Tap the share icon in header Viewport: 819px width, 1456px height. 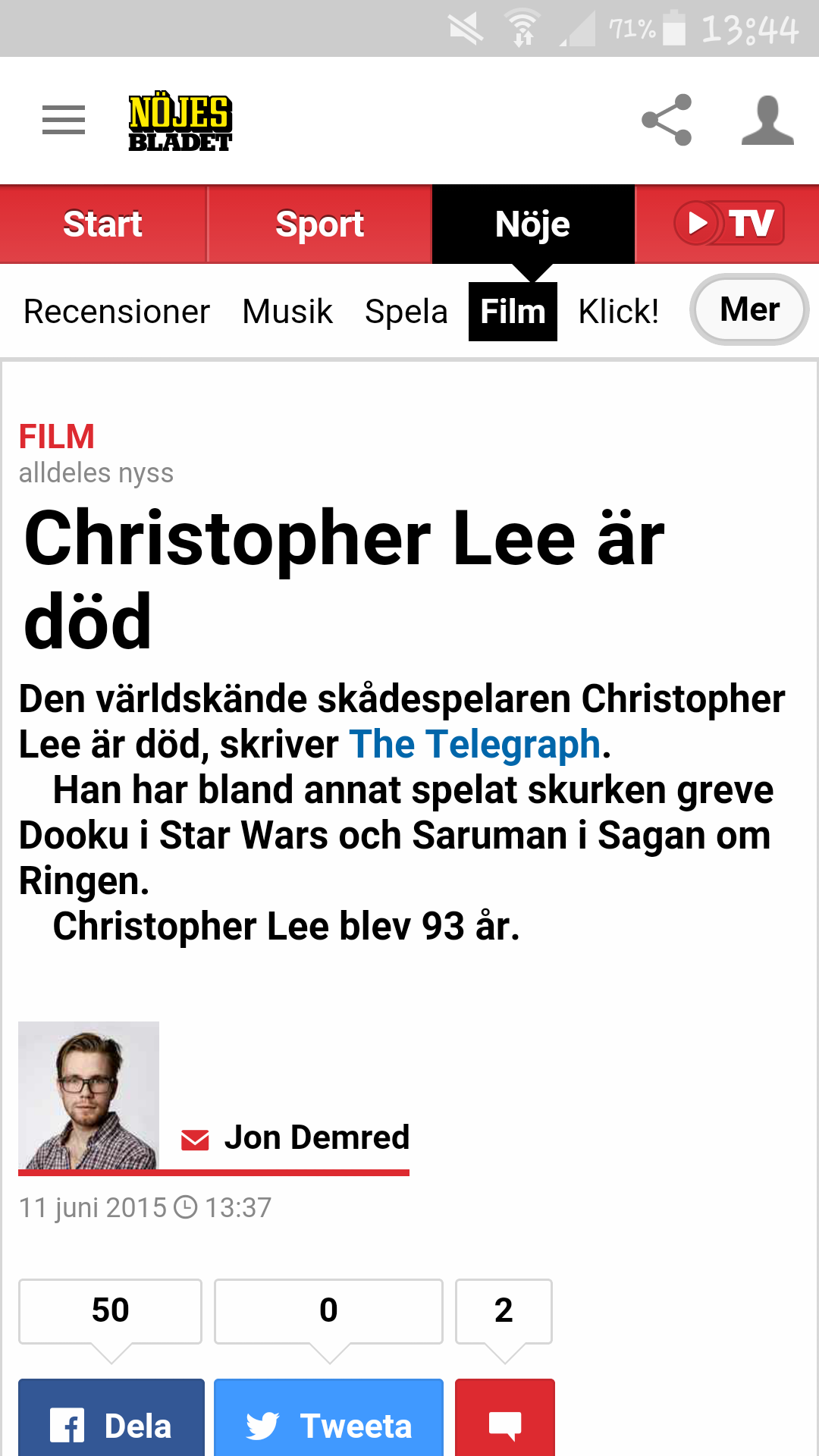pyautogui.click(x=667, y=120)
